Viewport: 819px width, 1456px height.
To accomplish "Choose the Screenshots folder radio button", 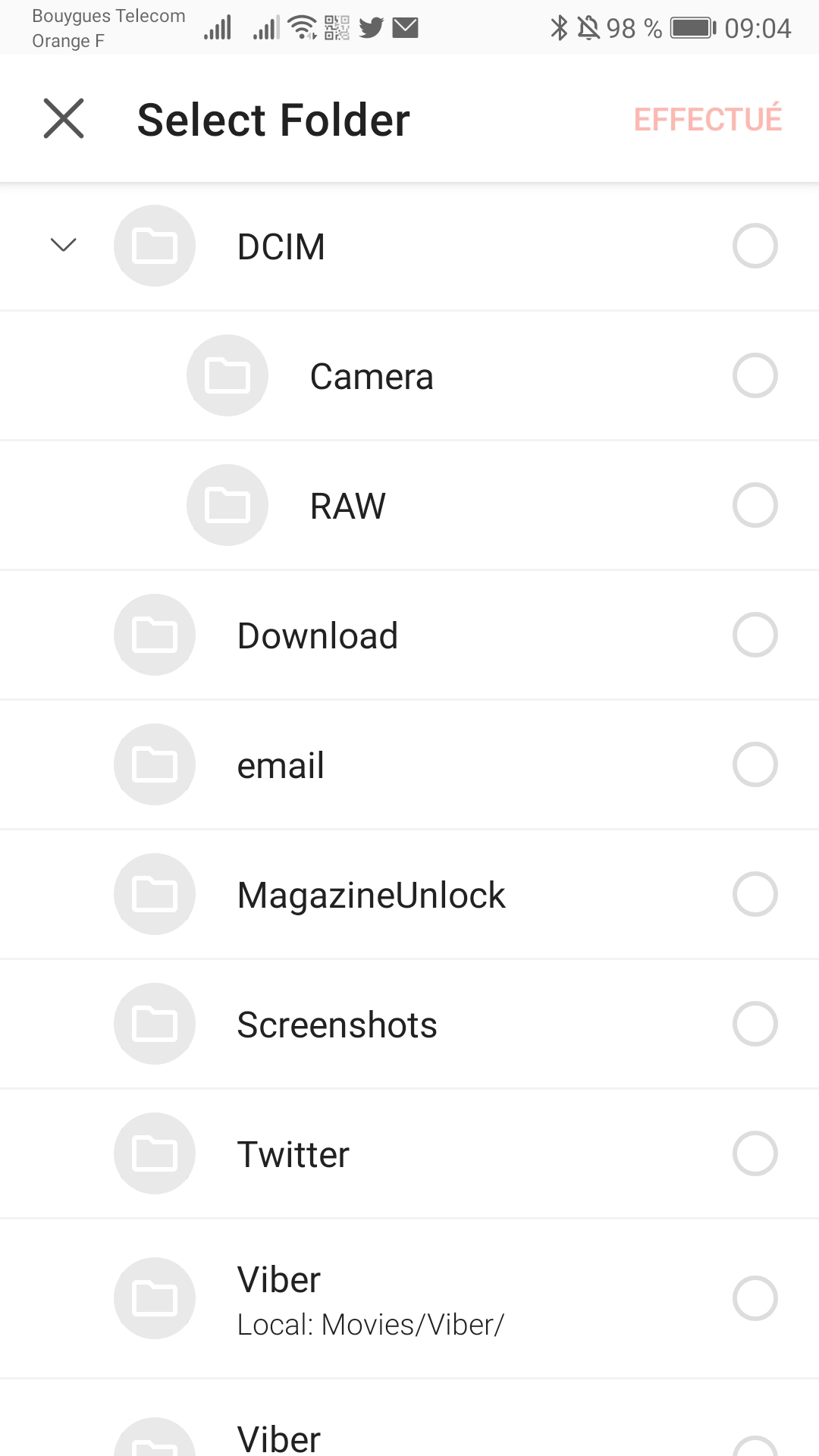I will coord(755,1024).
